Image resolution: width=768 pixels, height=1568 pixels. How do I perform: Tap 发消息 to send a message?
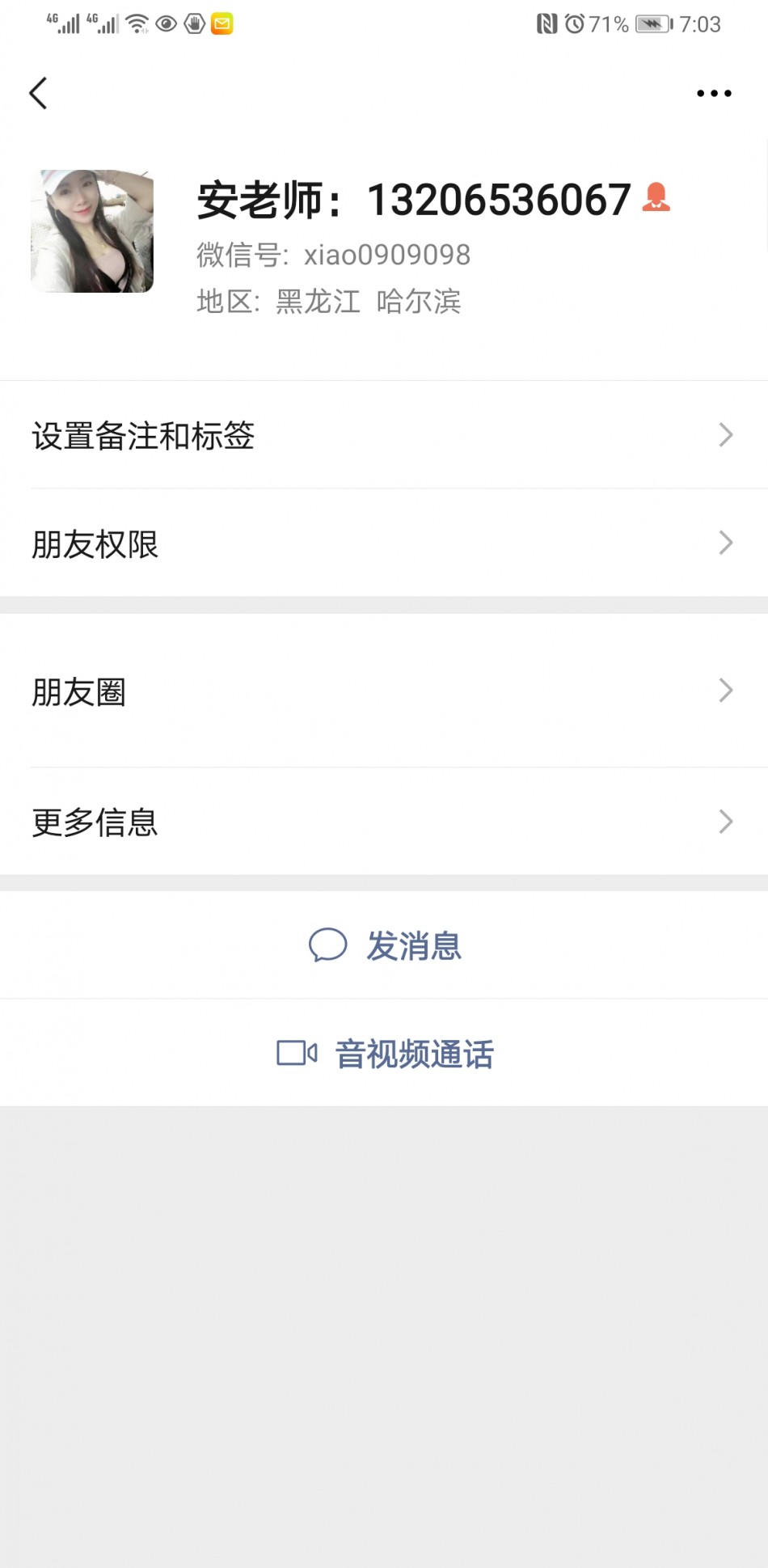[x=386, y=945]
